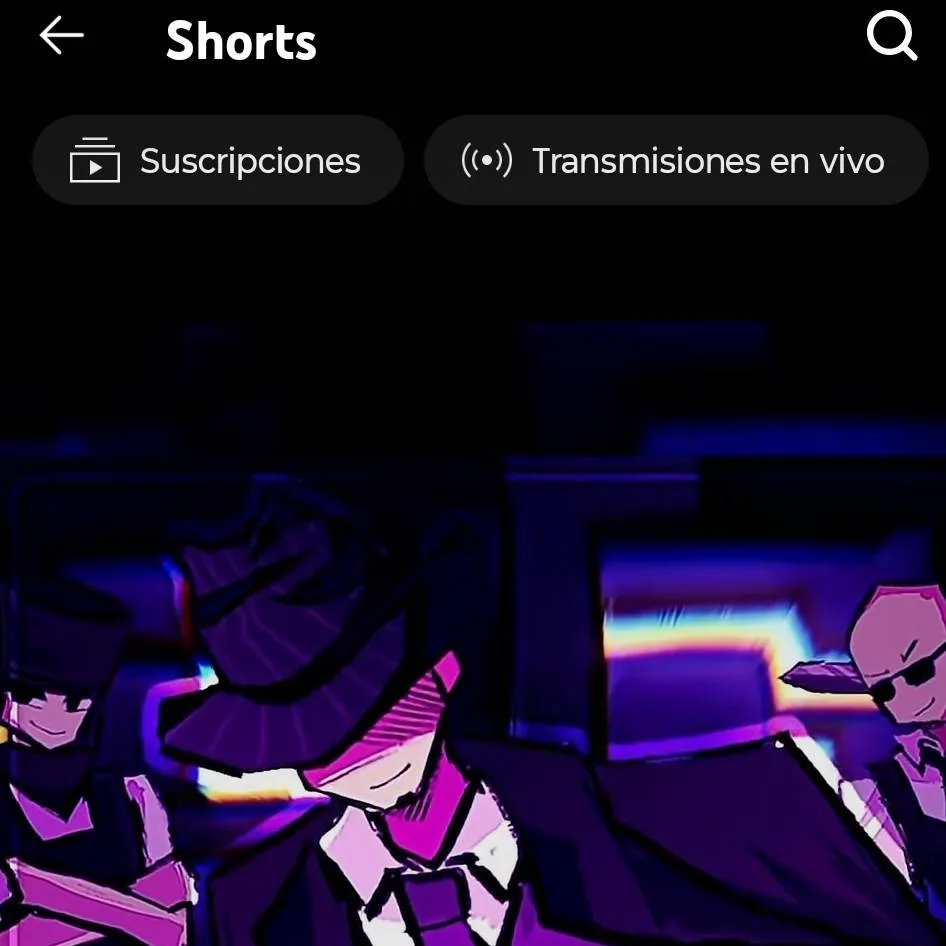Viewport: 946px width, 946px height.
Task: Select the Suscripciones chip
Action: (218, 161)
